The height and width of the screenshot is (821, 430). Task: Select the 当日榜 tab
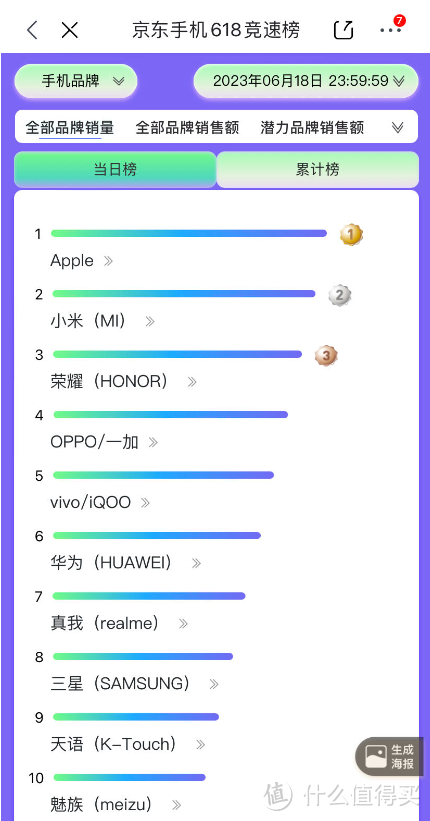pos(115,170)
